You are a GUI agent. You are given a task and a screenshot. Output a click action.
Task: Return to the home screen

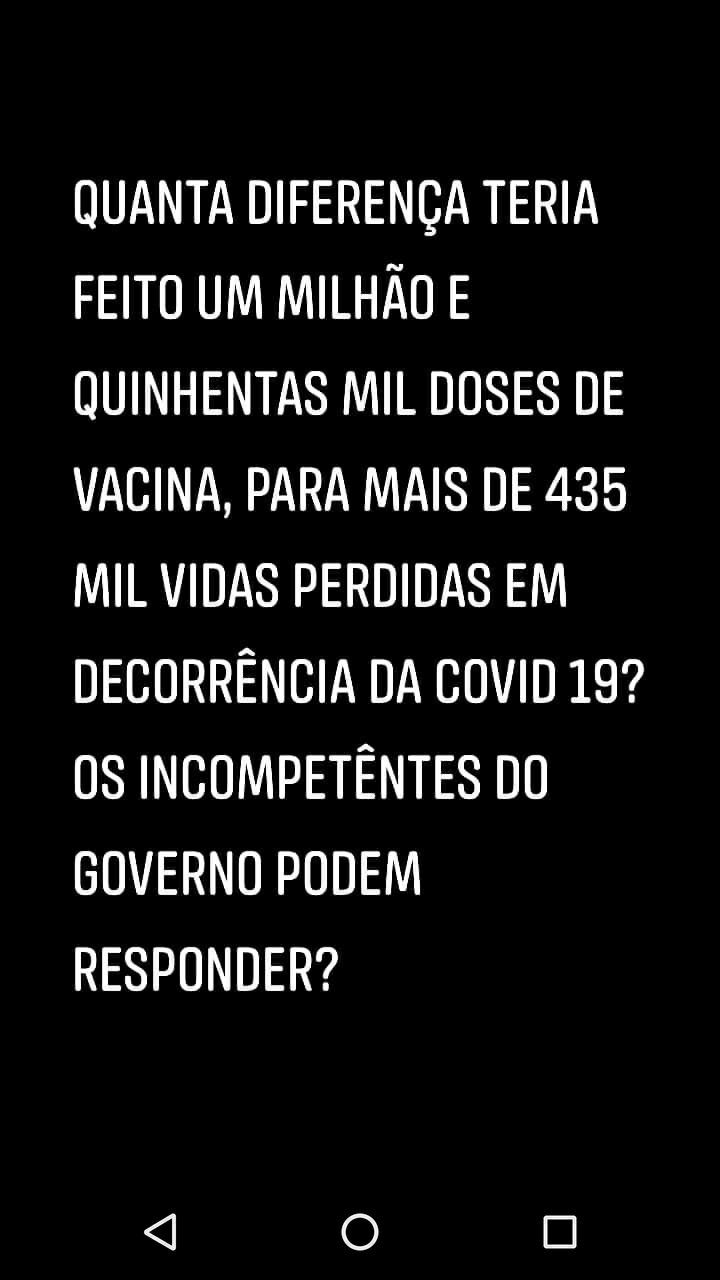tap(360, 1231)
